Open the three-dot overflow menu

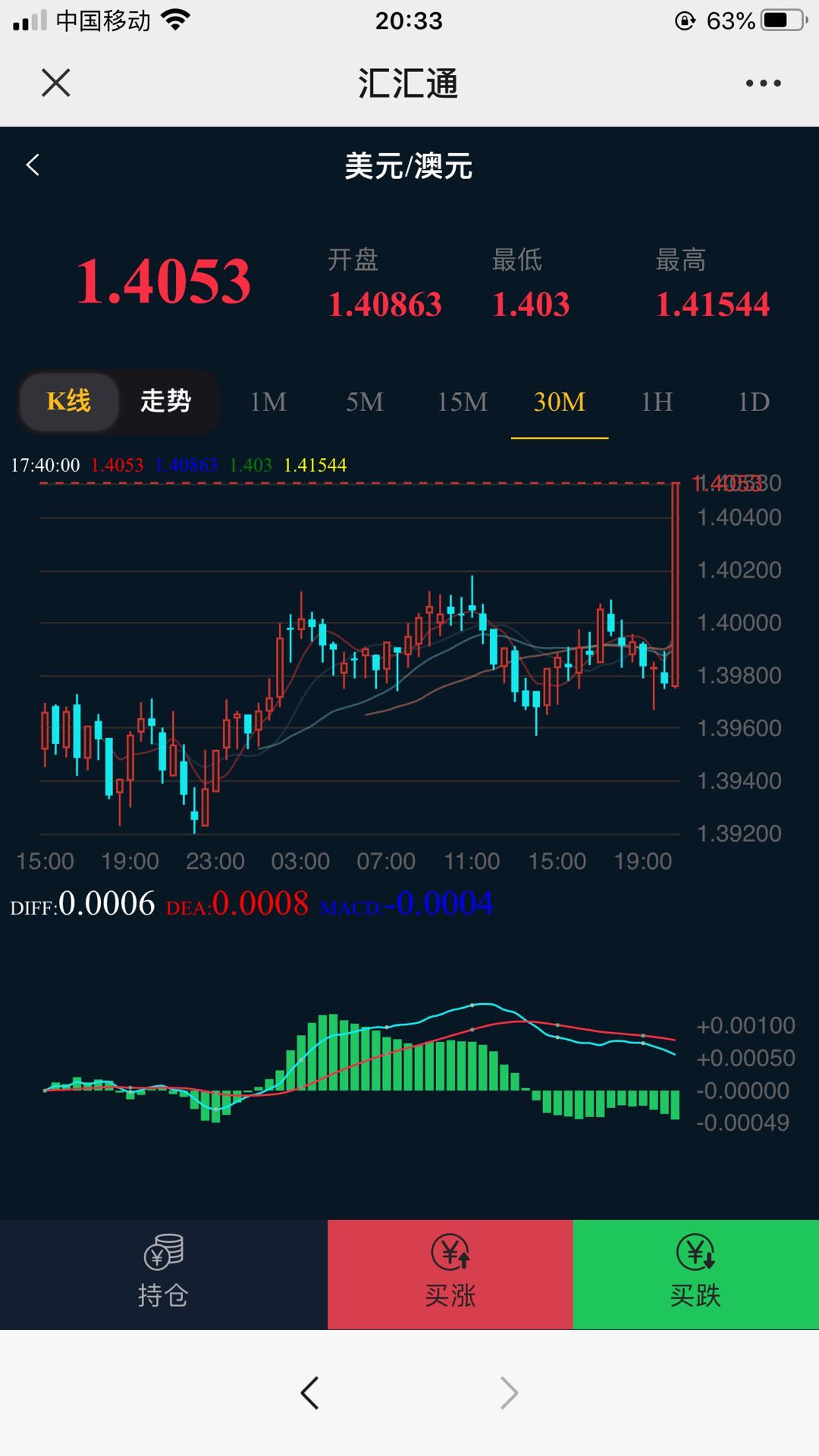763,83
